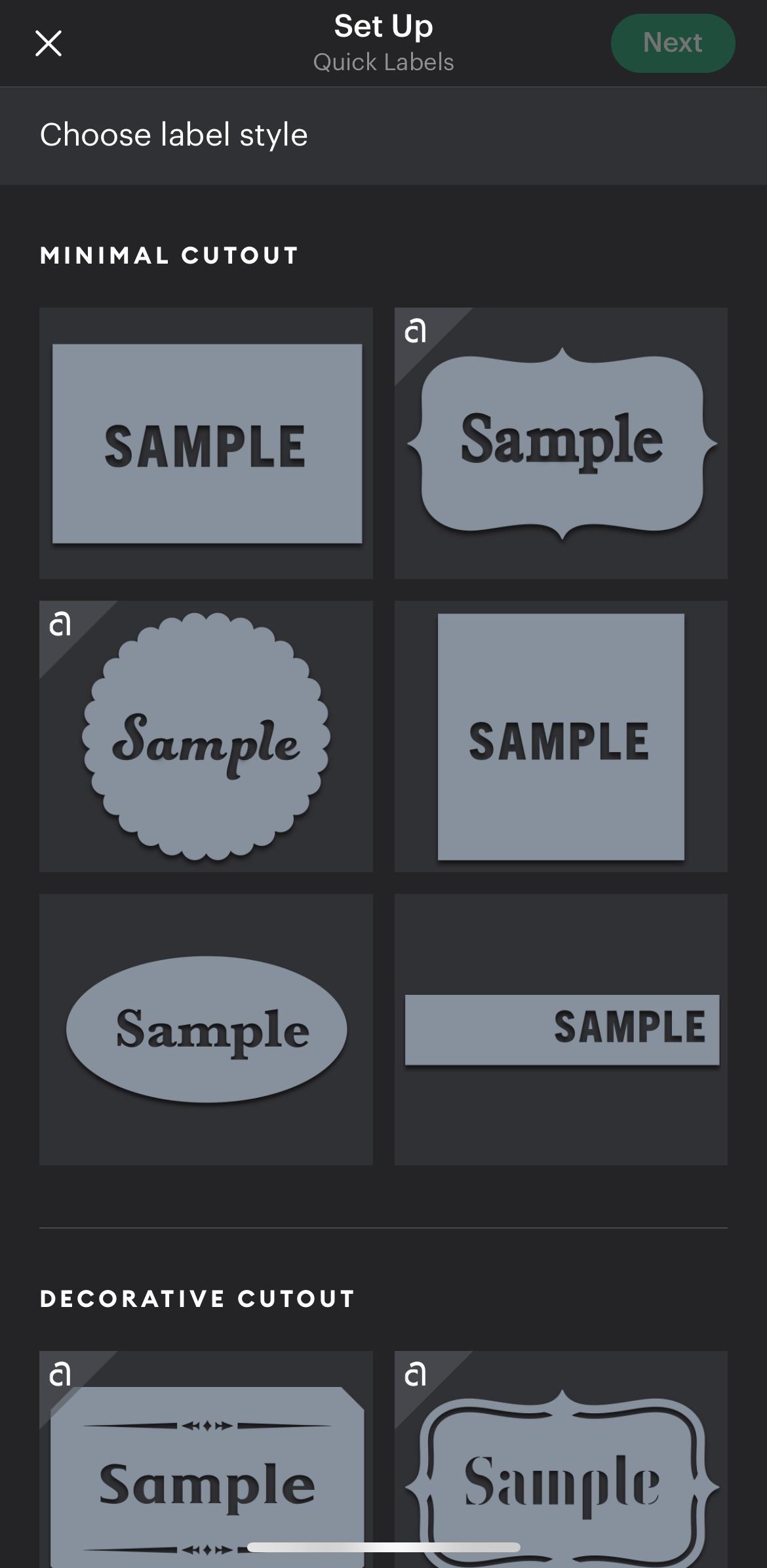Image resolution: width=767 pixels, height=1568 pixels.
Task: Choose the oval Sample label style
Action: pos(206,1029)
